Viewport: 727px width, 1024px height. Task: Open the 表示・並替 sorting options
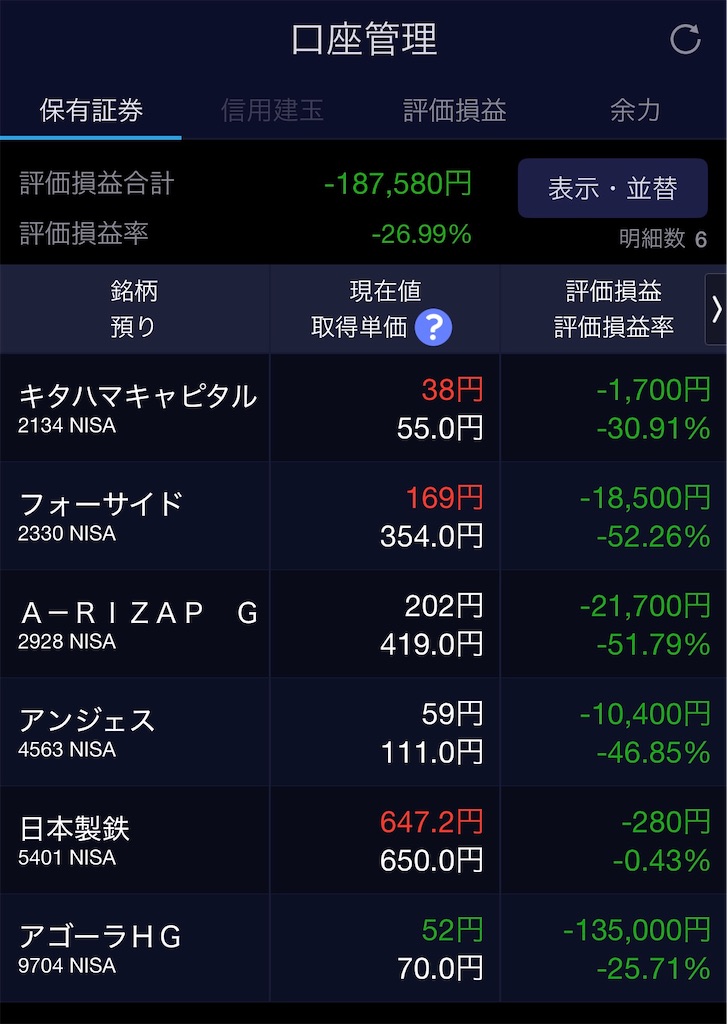click(x=611, y=186)
